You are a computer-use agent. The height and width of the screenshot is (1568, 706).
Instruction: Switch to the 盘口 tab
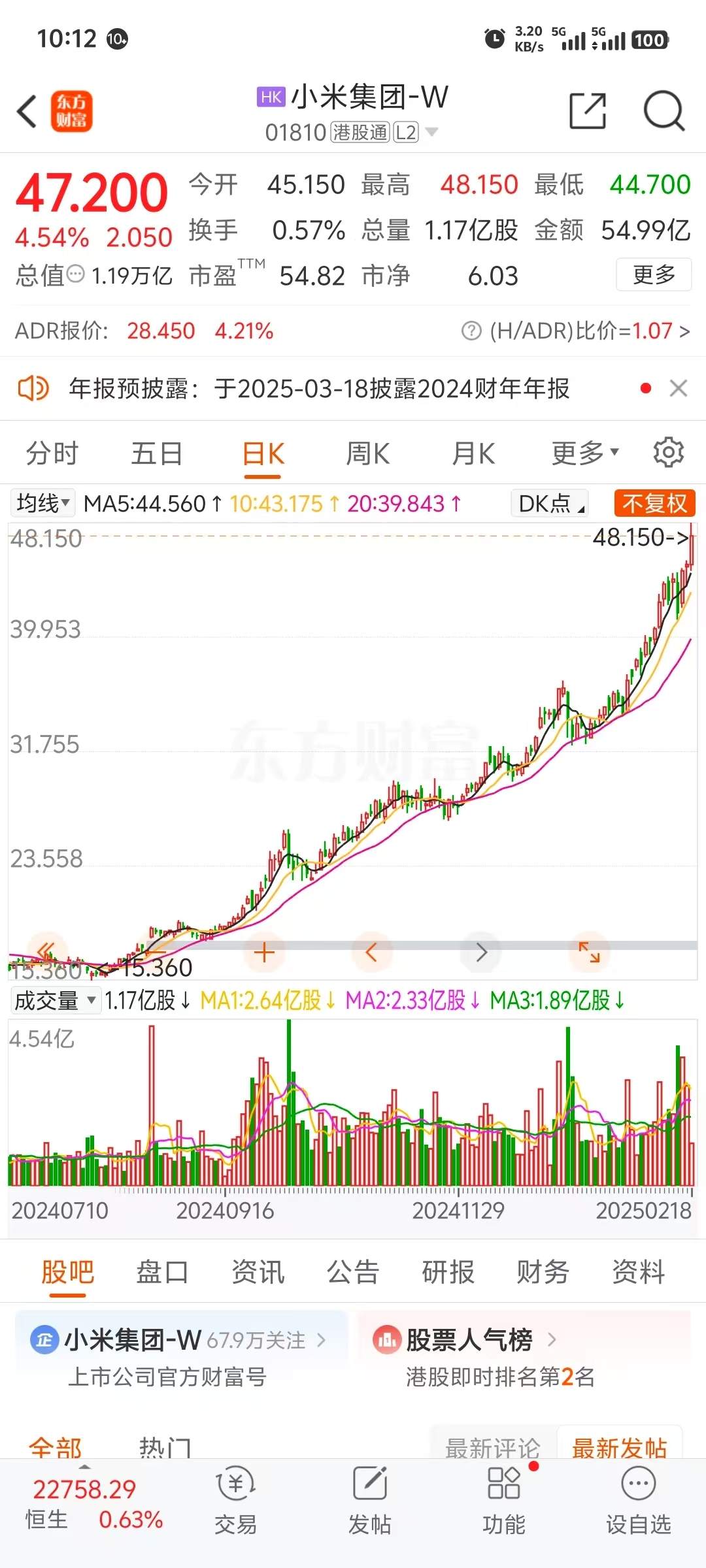point(162,1272)
